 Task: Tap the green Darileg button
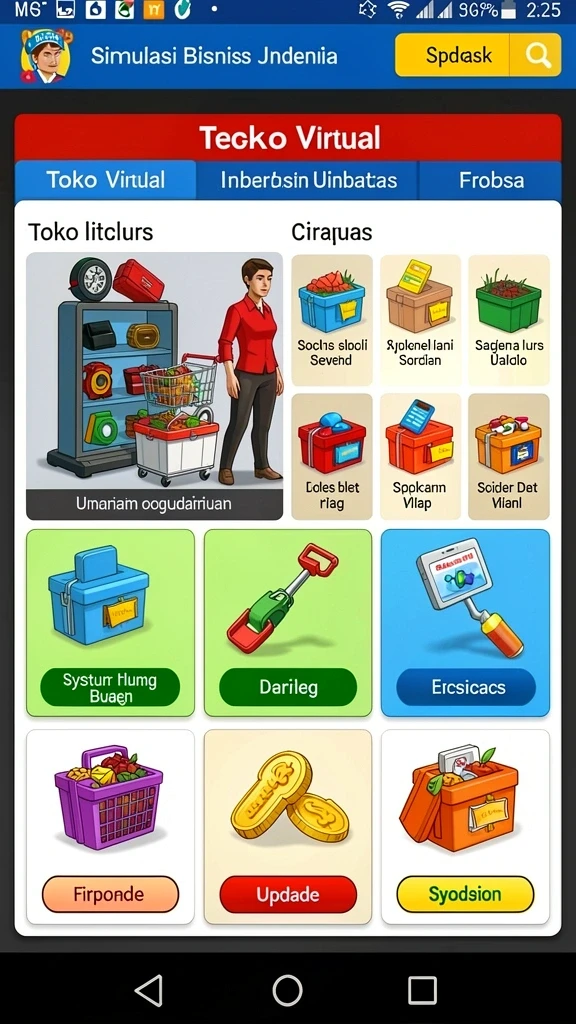tap(288, 687)
